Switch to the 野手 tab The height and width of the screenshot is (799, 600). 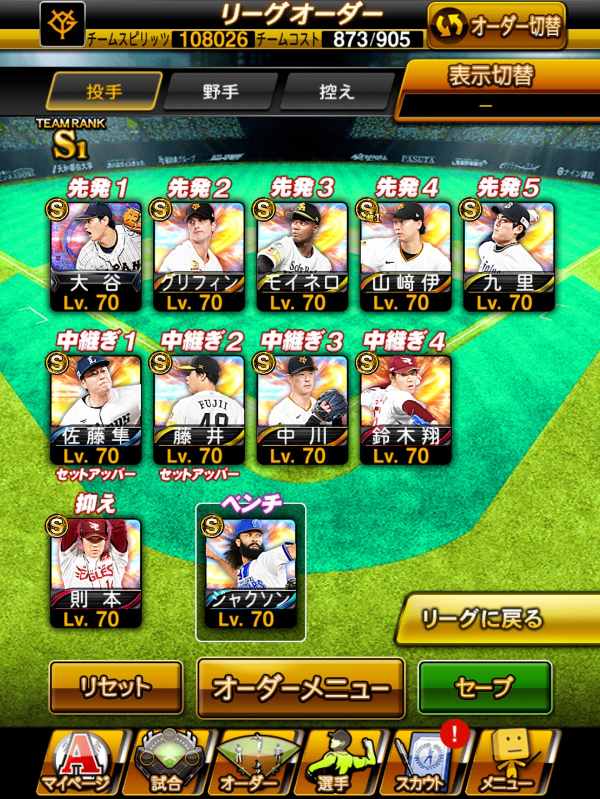pyautogui.click(x=220, y=92)
